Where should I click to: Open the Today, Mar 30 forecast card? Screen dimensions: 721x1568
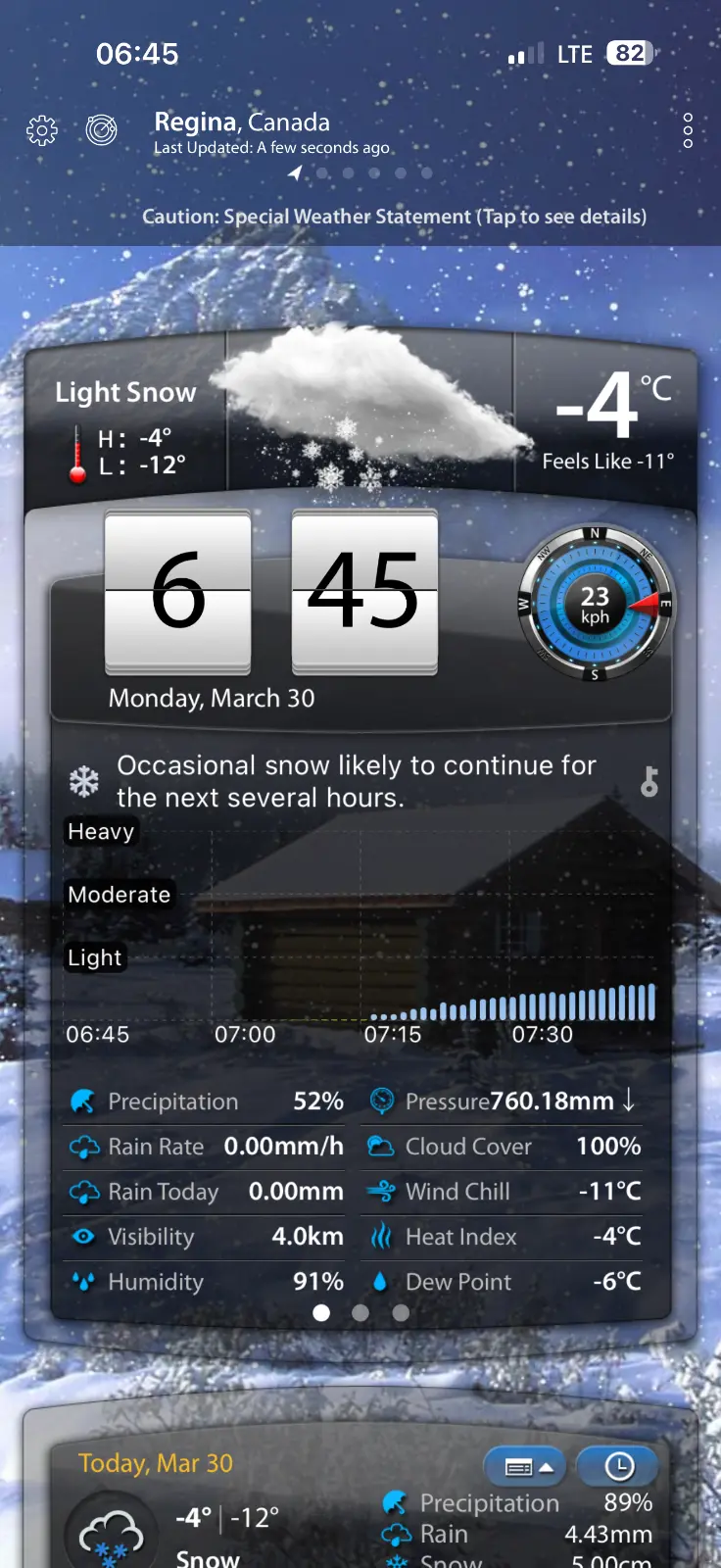(x=157, y=1464)
